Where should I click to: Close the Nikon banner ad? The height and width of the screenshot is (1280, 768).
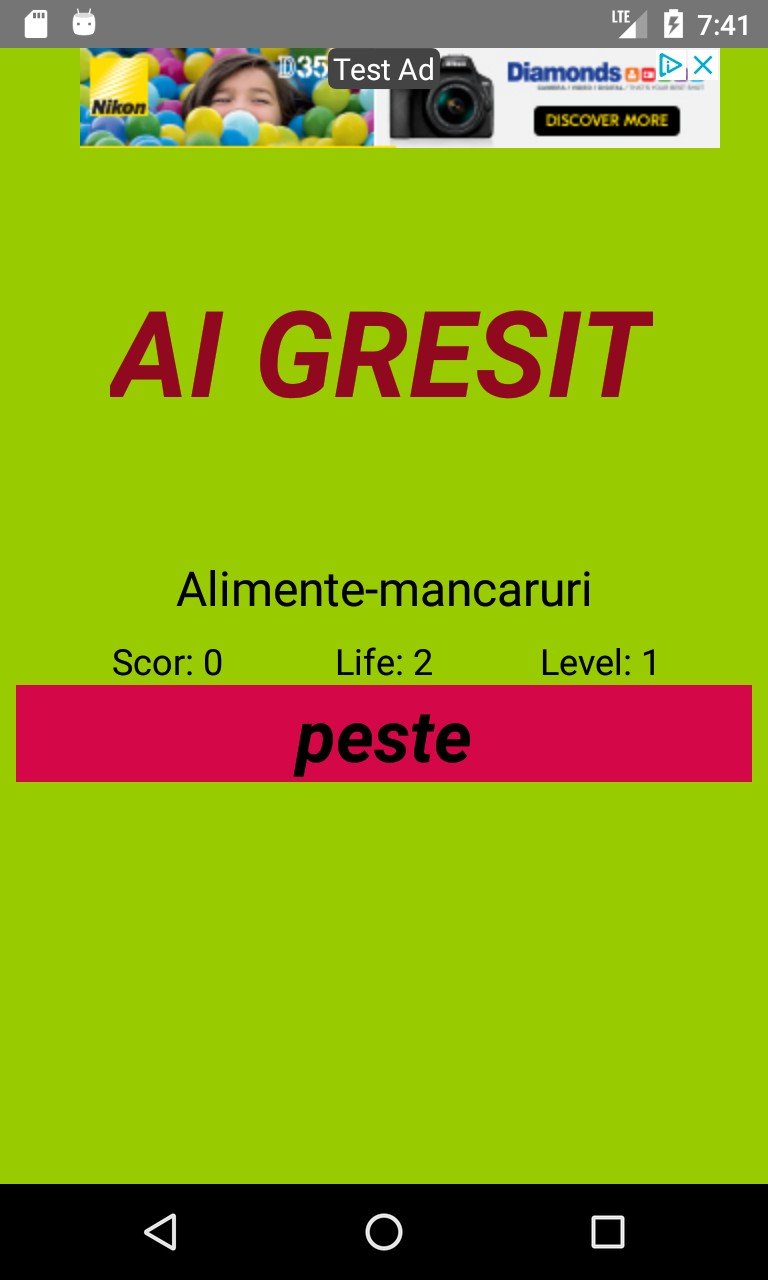click(704, 66)
